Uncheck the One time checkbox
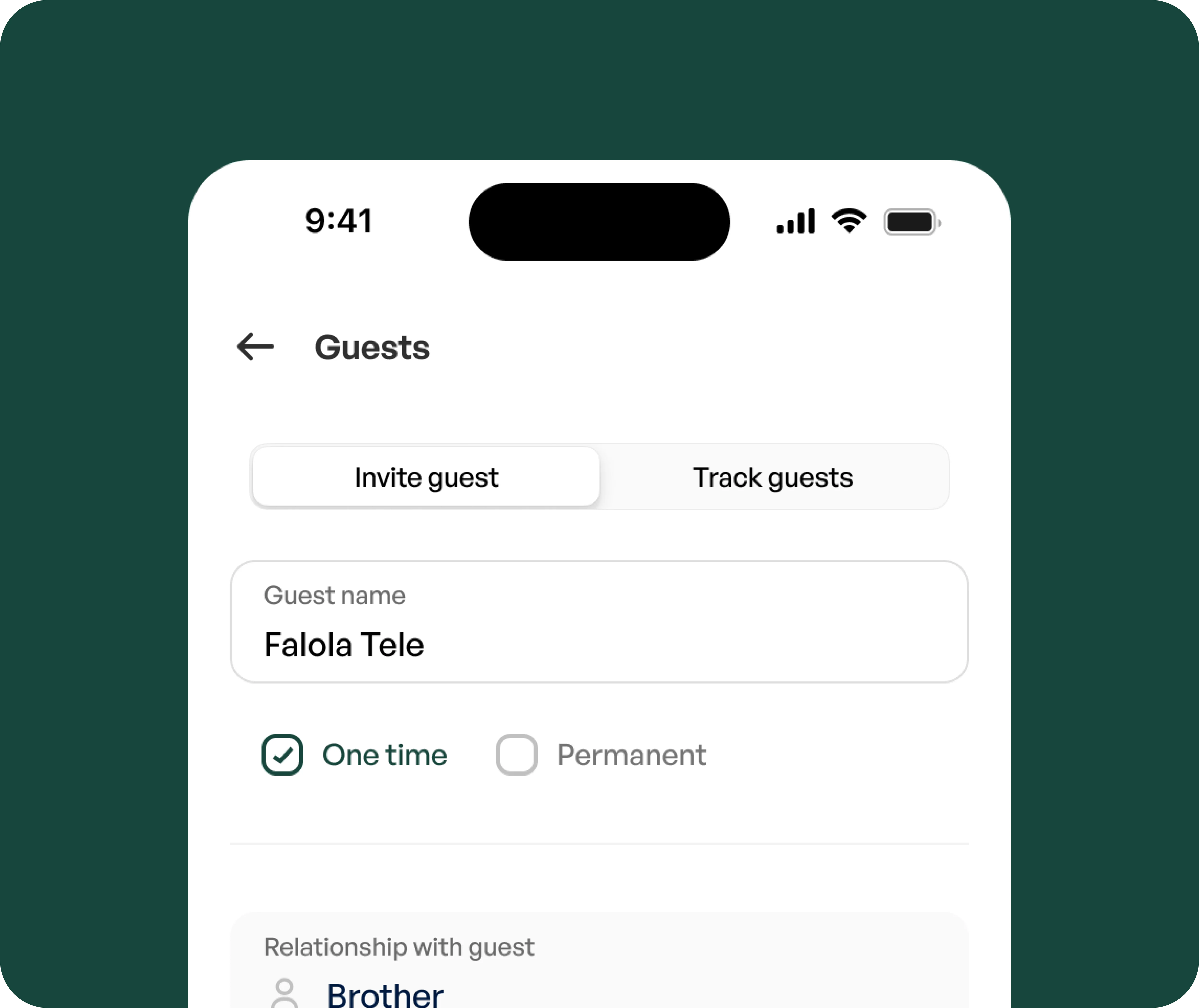The width and height of the screenshot is (1199, 1008). (282, 754)
